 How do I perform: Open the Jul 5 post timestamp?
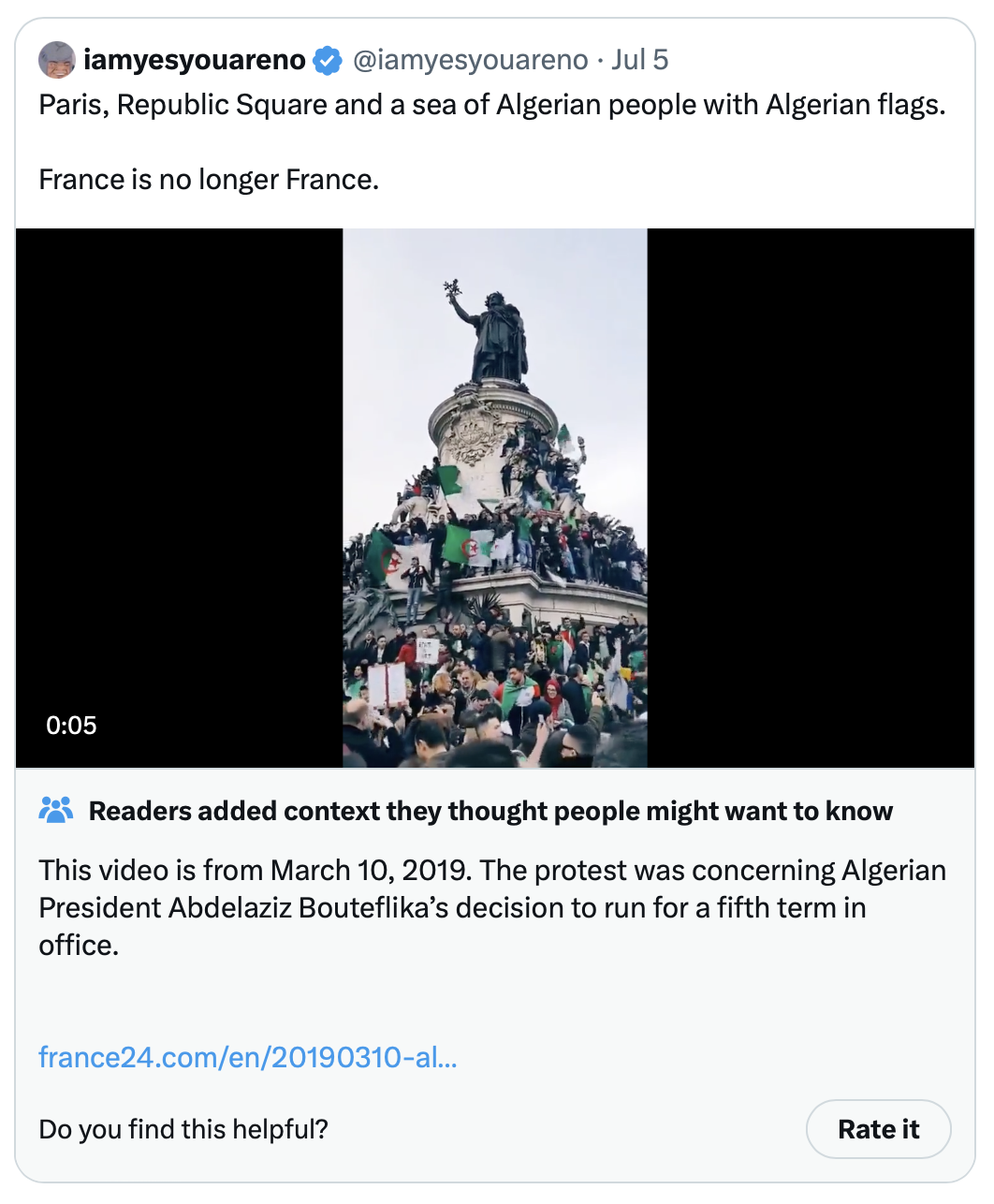[640, 60]
